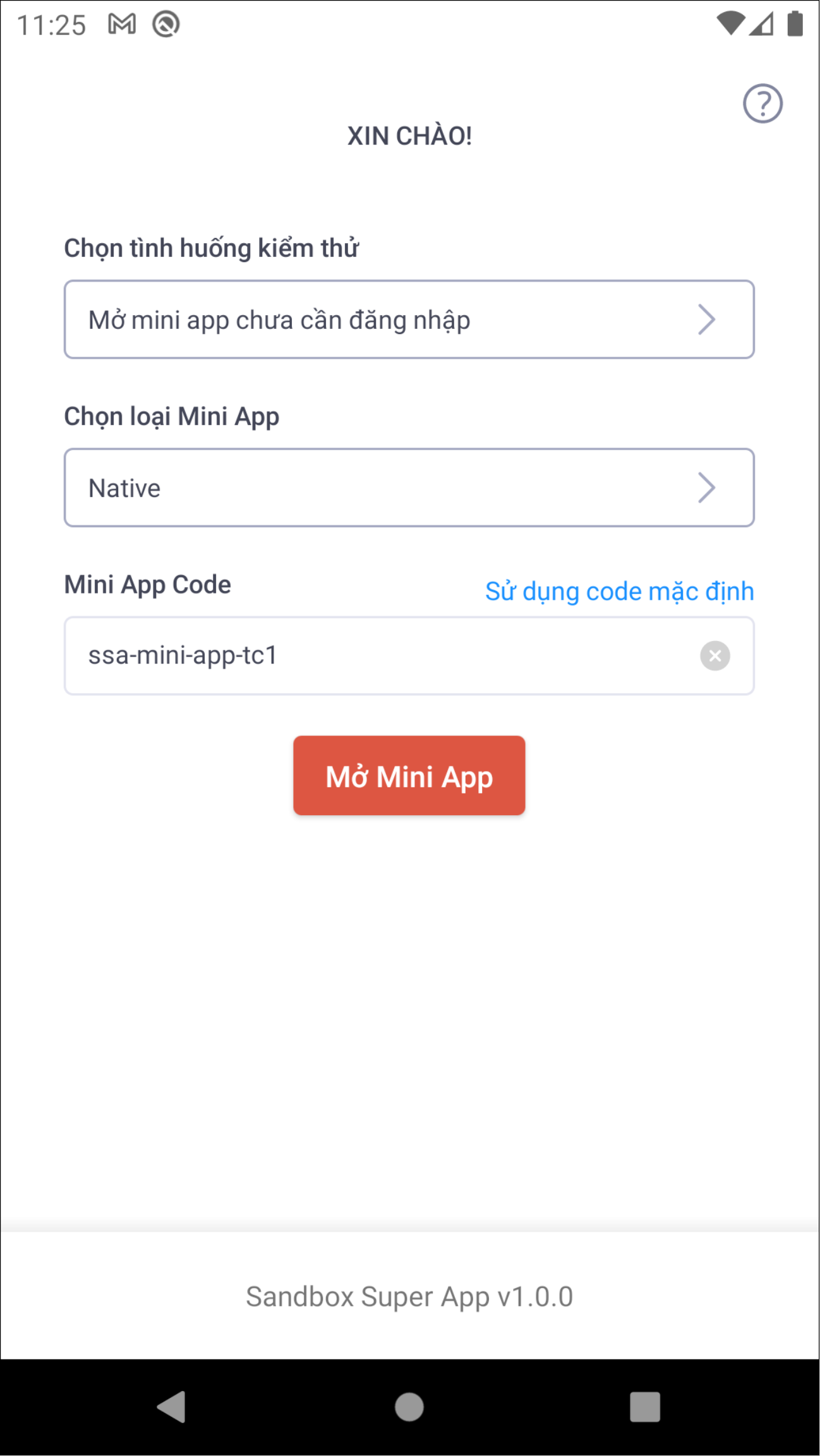
Task: Tap the 'Mở Mini App' button
Action: coord(409,775)
